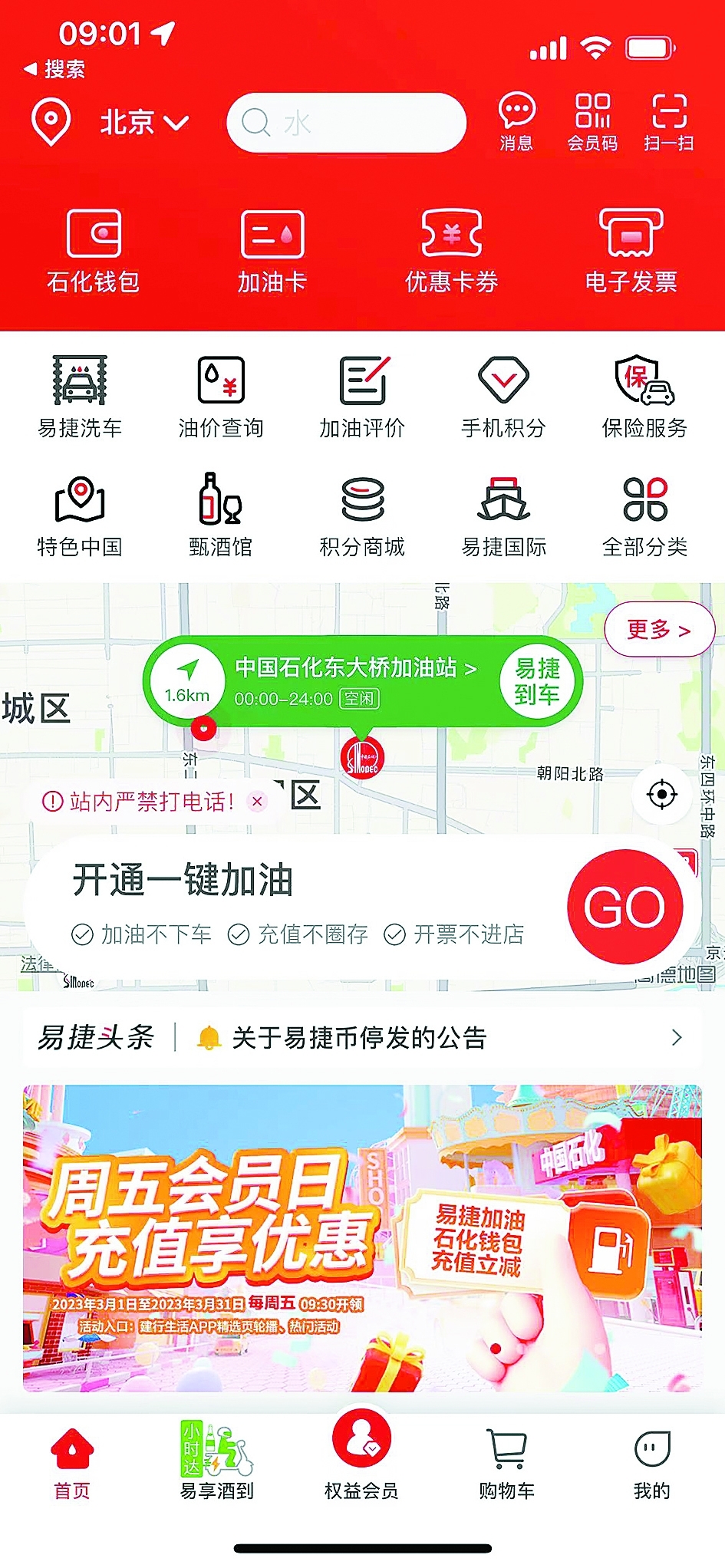This screenshot has width=725, height=1568.
Task: Dismiss the 站内严禁打电话 notice
Action: point(257,802)
